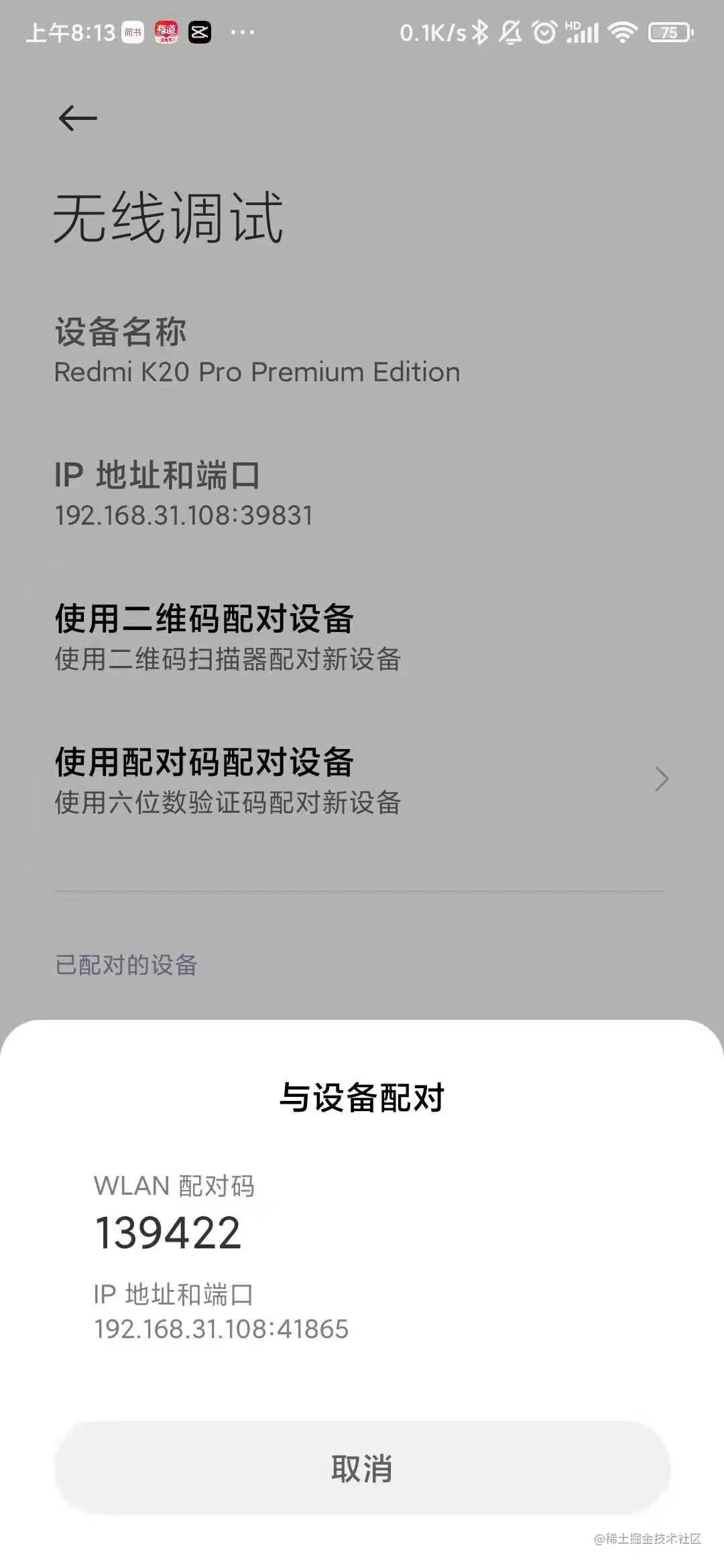Image resolution: width=724 pixels, height=1568 pixels.
Task: Tap the Youdao notification icon
Action: [166, 31]
